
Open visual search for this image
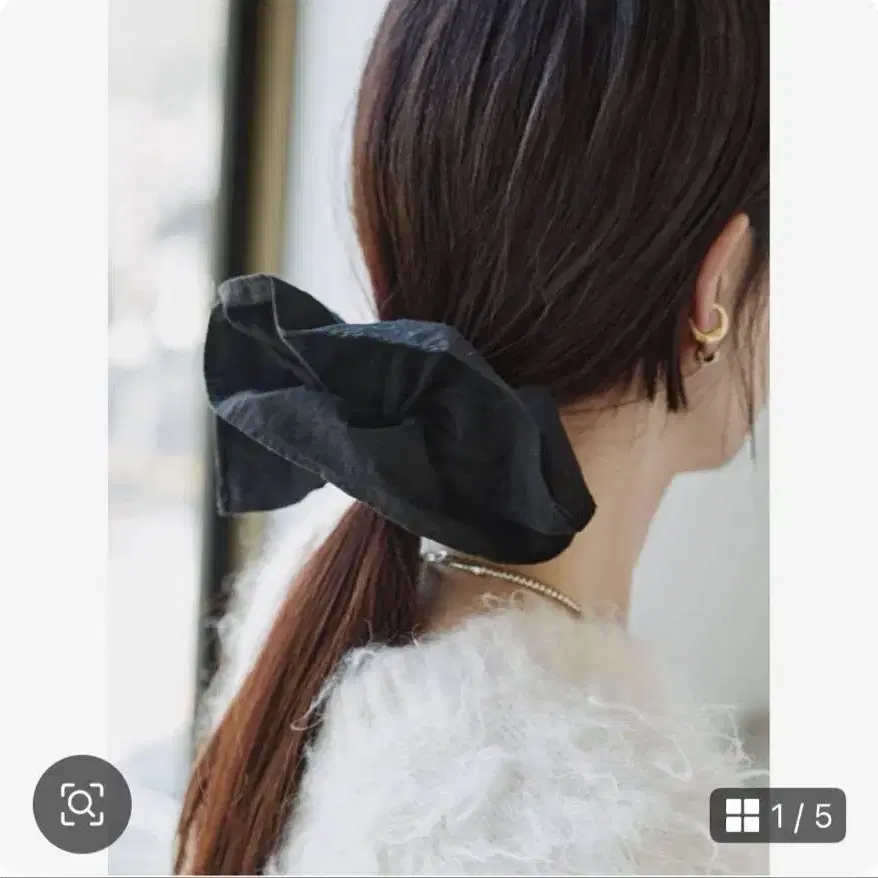[81, 803]
